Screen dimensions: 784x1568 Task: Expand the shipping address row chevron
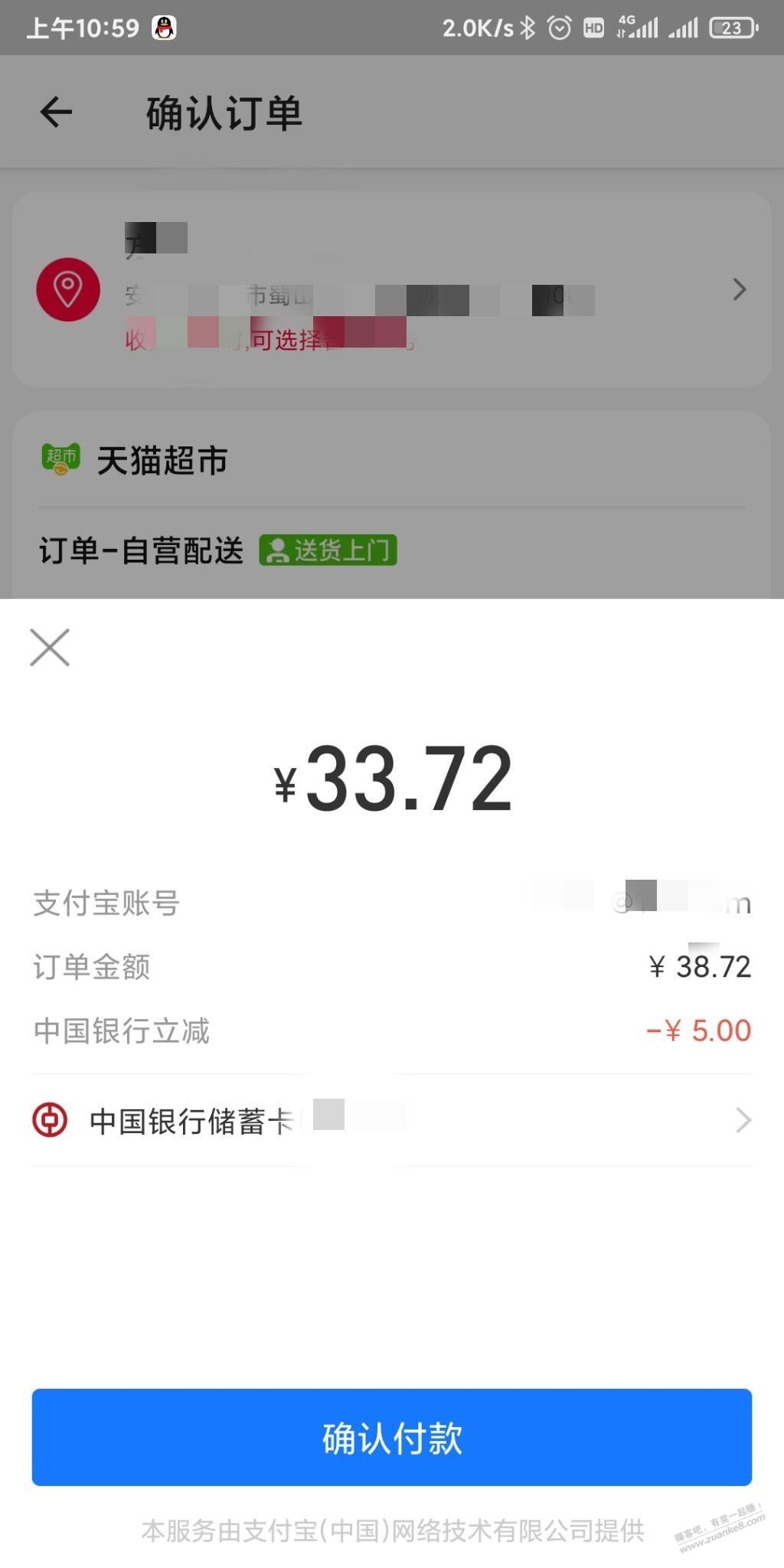[x=738, y=289]
